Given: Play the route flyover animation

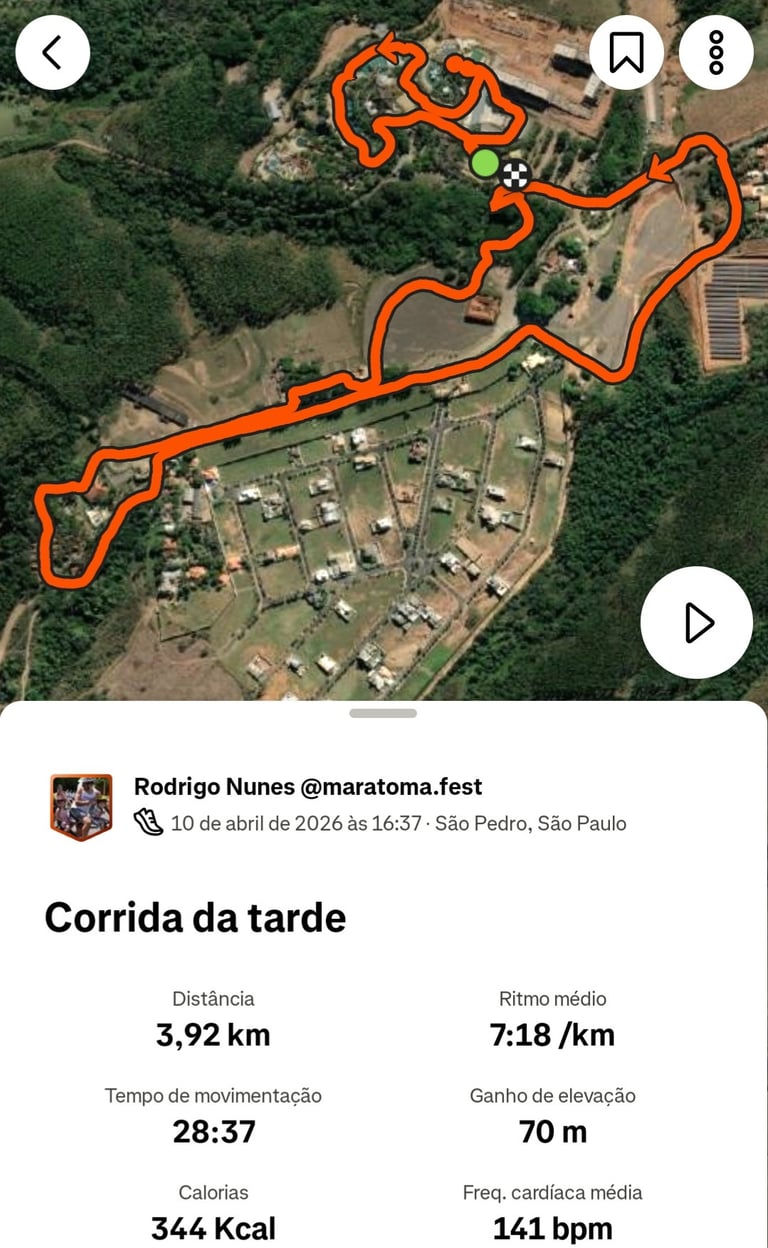Looking at the screenshot, I should tap(697, 623).
